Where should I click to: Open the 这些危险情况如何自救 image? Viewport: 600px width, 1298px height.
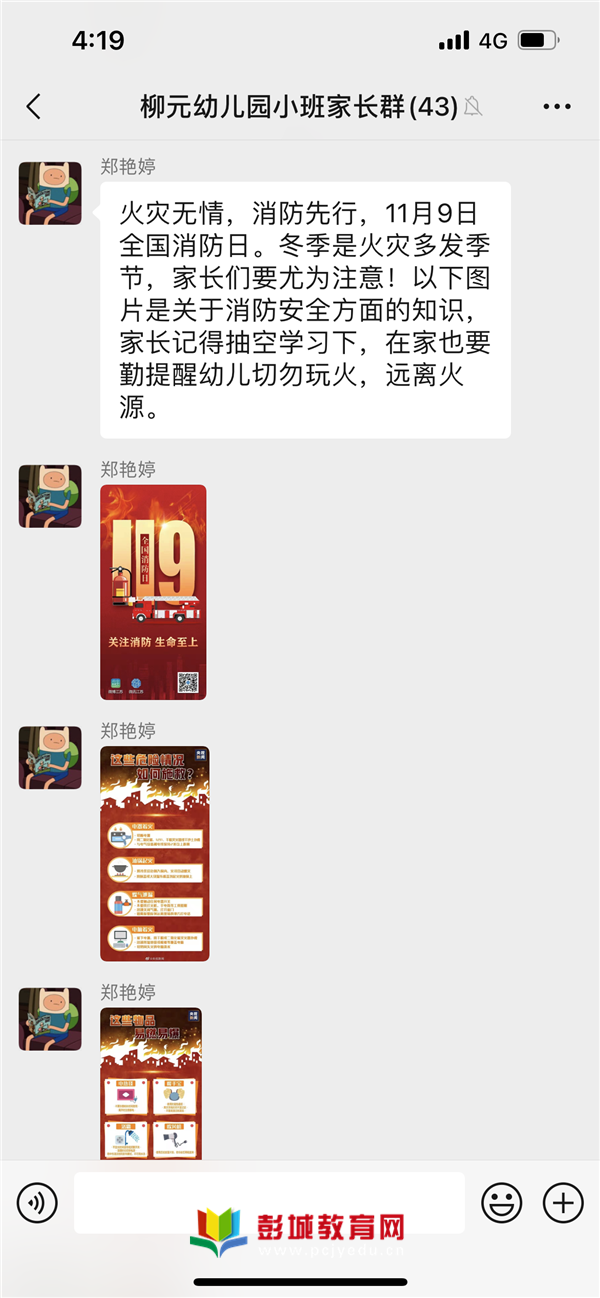pos(154,853)
